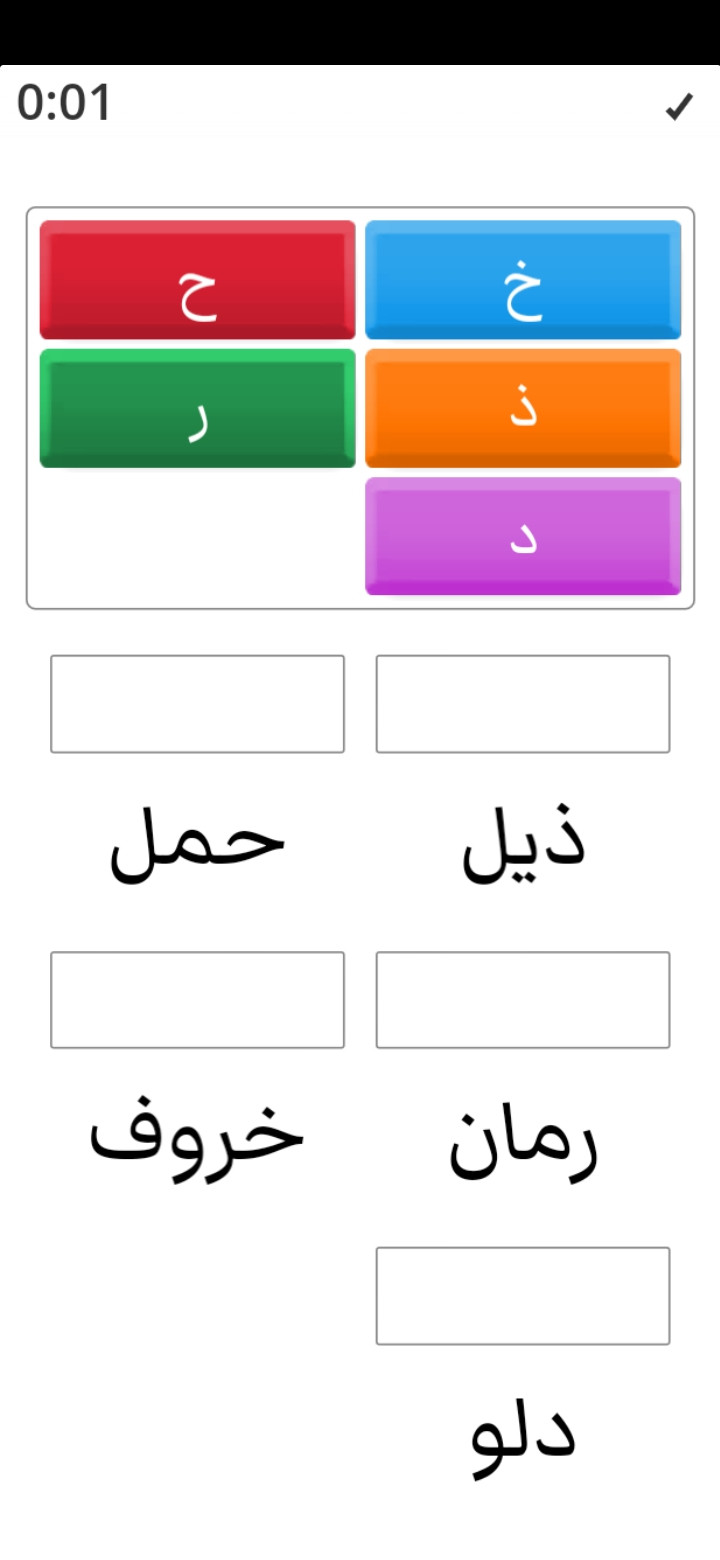The width and height of the screenshot is (720, 1560).
Task: Select the red ح letter tile
Action: click(198, 280)
